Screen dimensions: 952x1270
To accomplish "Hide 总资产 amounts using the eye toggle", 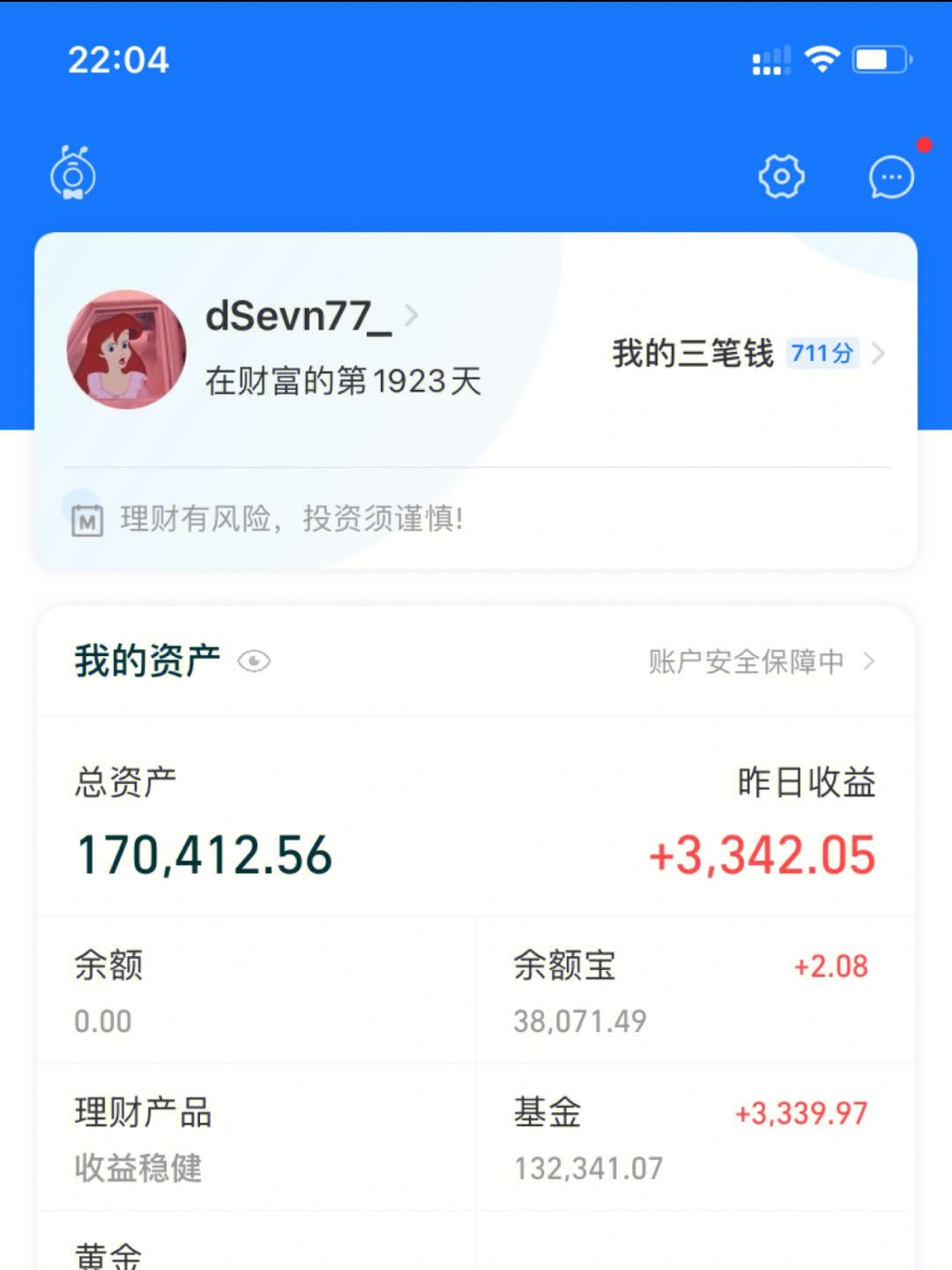I will click(255, 661).
